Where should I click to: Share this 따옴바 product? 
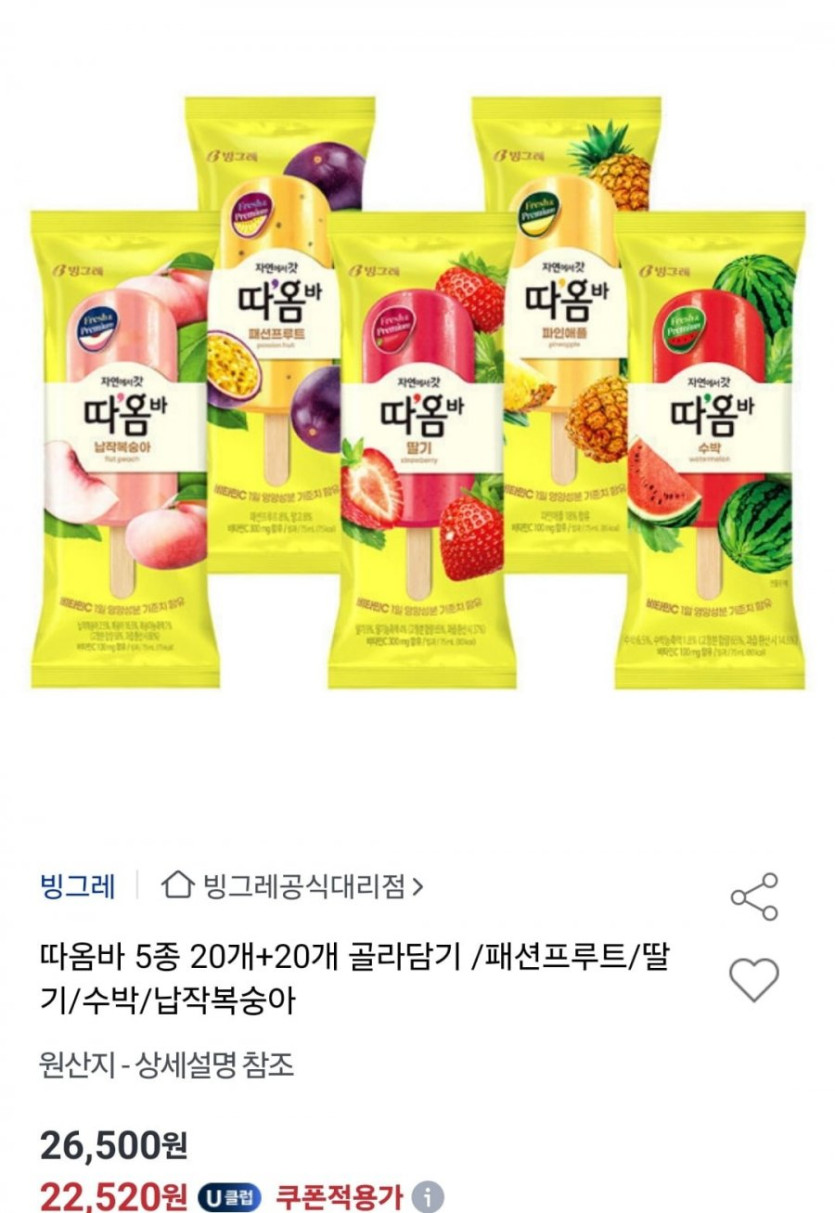point(754,896)
